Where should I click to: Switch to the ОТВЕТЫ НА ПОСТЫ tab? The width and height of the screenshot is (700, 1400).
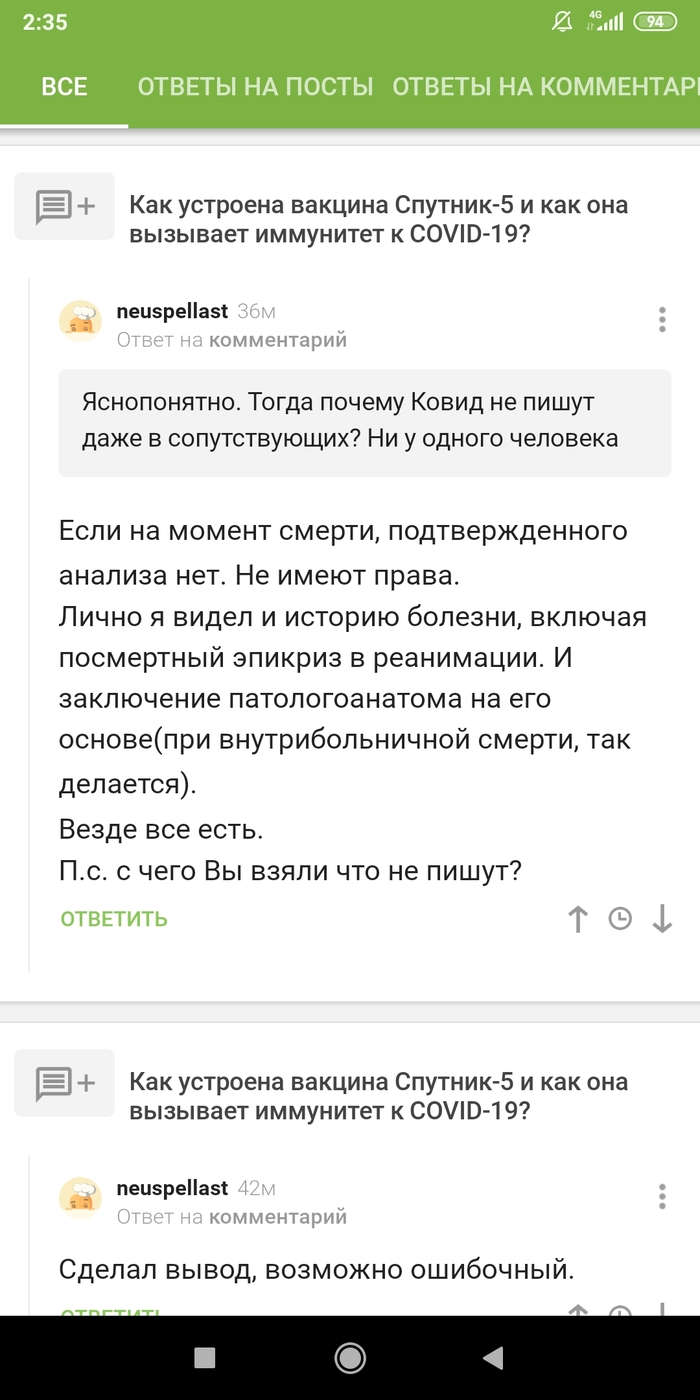click(255, 87)
